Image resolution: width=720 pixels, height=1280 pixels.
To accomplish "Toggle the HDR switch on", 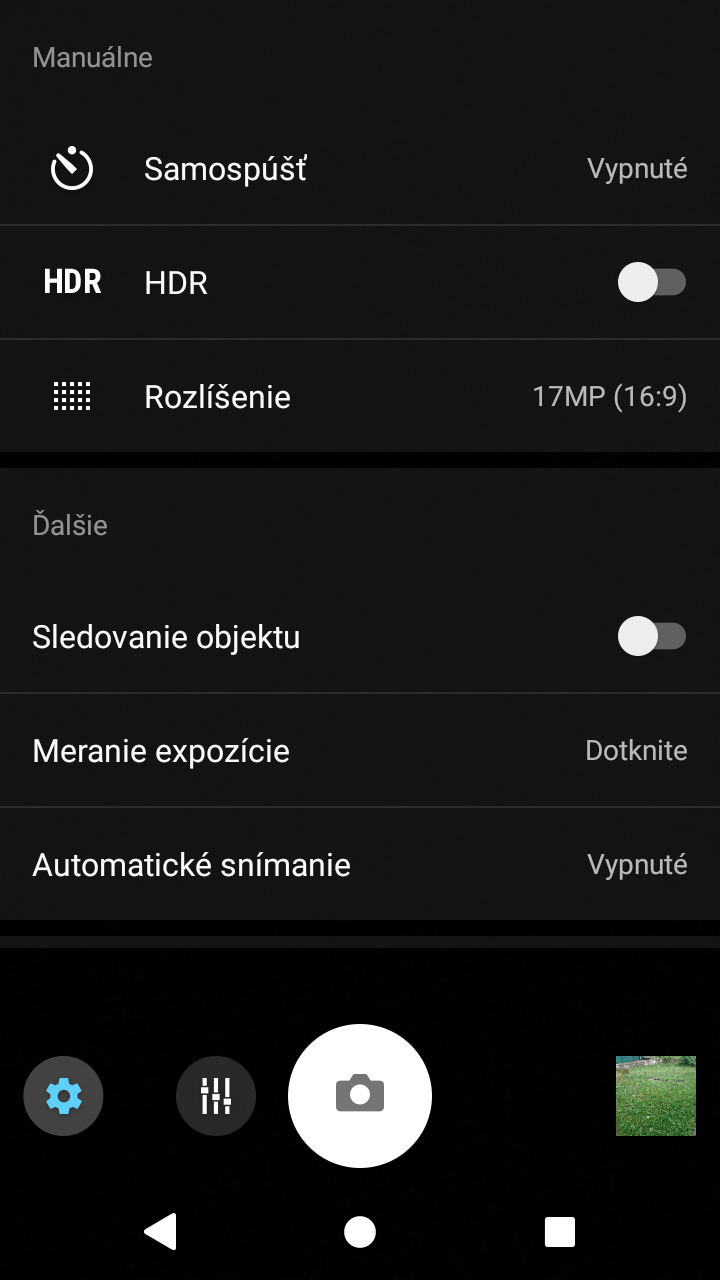I will click(652, 283).
